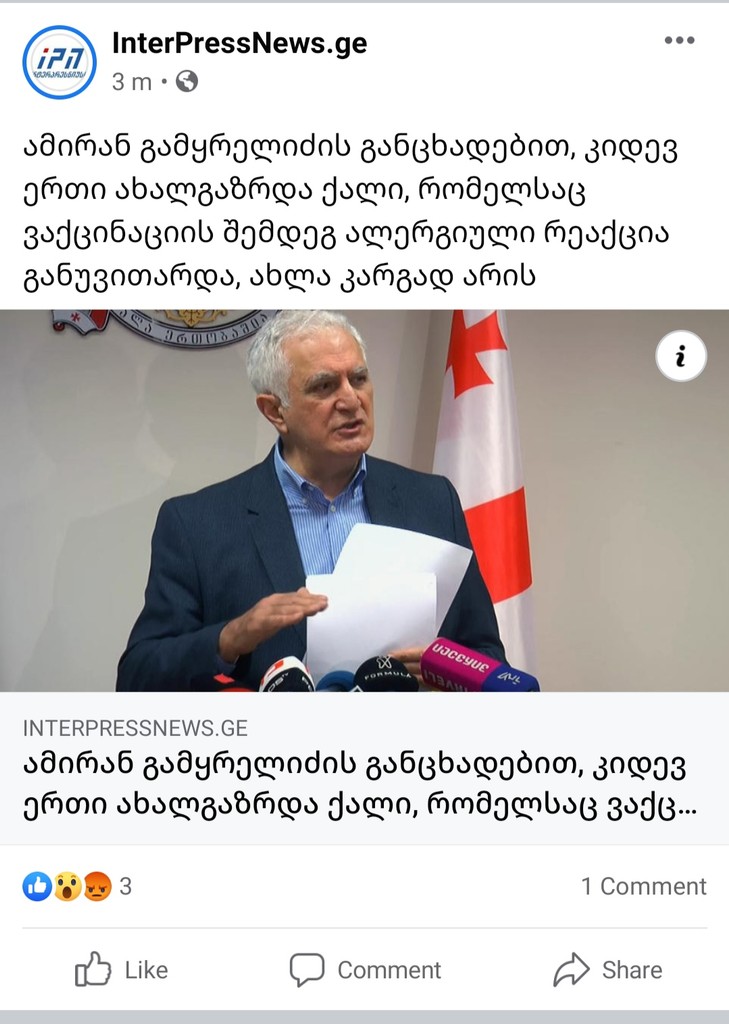Tap the info icon on the article image
729x1024 pixels.
pos(681,357)
